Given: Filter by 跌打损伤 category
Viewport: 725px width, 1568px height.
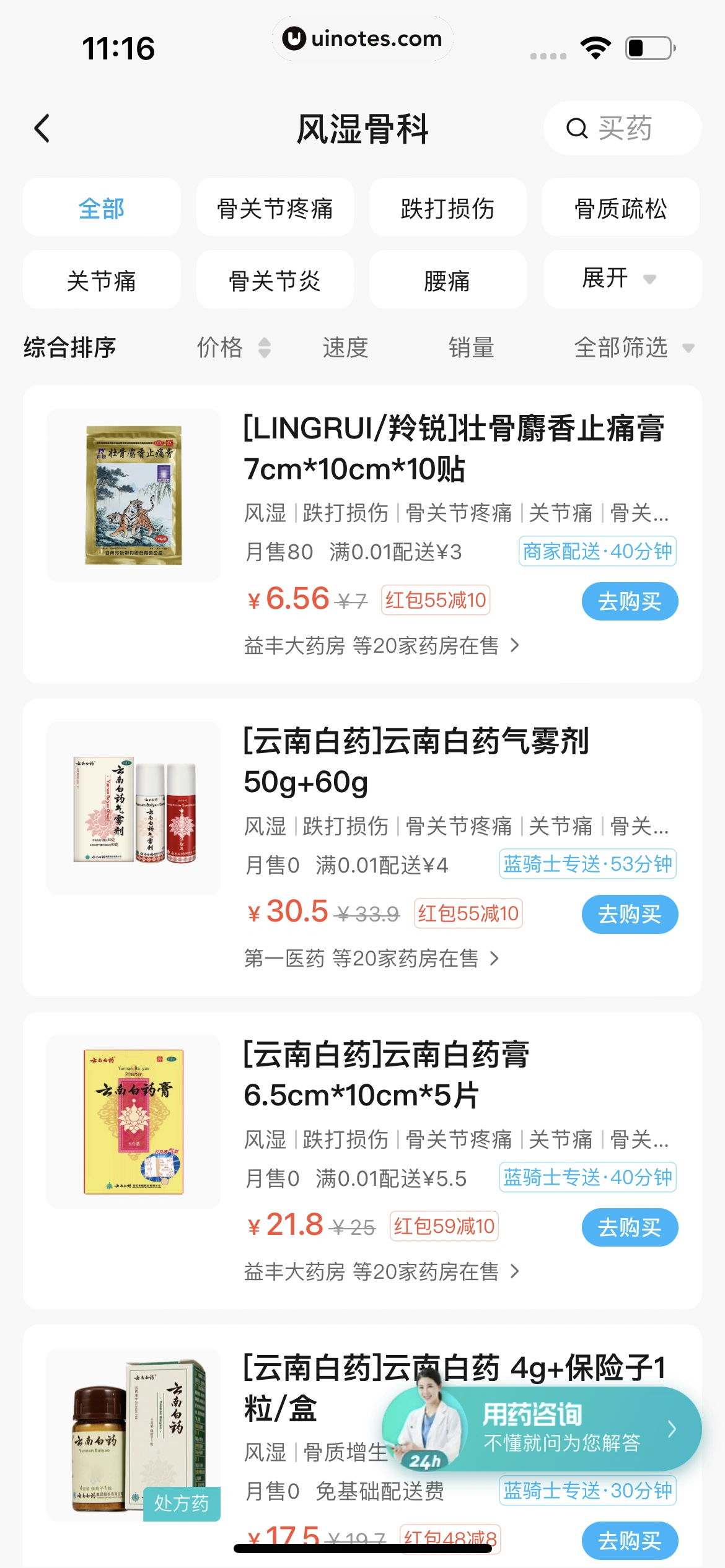Looking at the screenshot, I should point(447,208).
